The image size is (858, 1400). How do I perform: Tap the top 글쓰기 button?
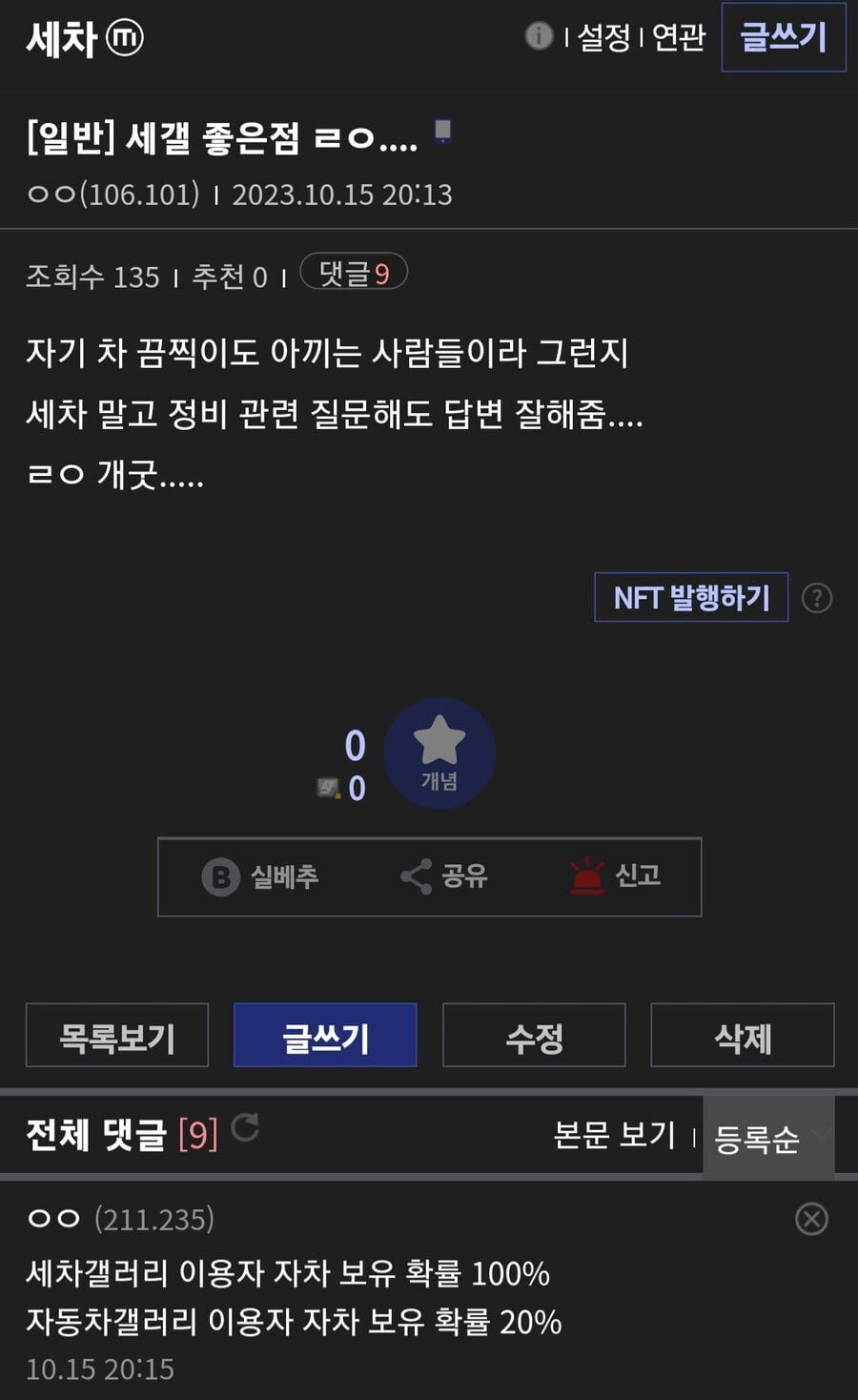[783, 38]
